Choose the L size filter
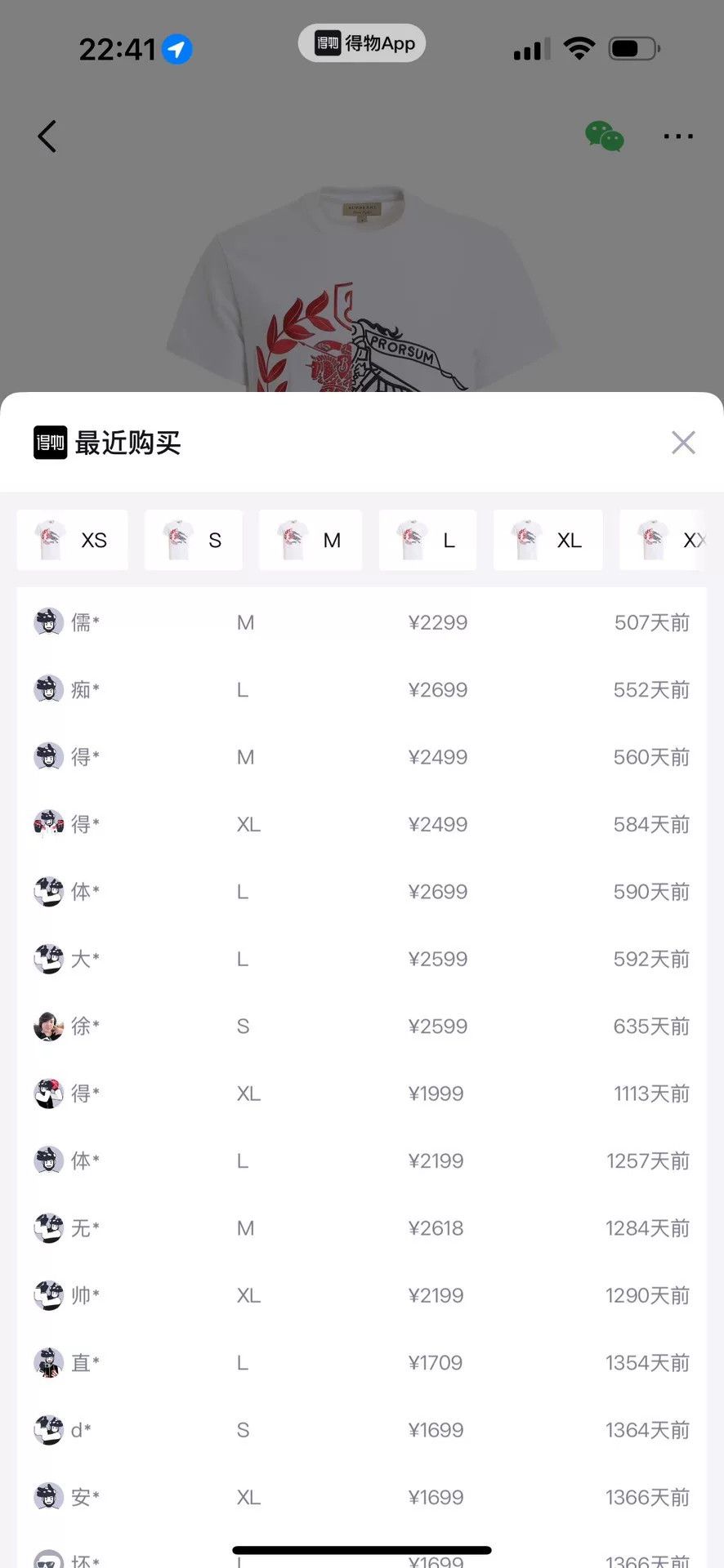 pos(427,540)
